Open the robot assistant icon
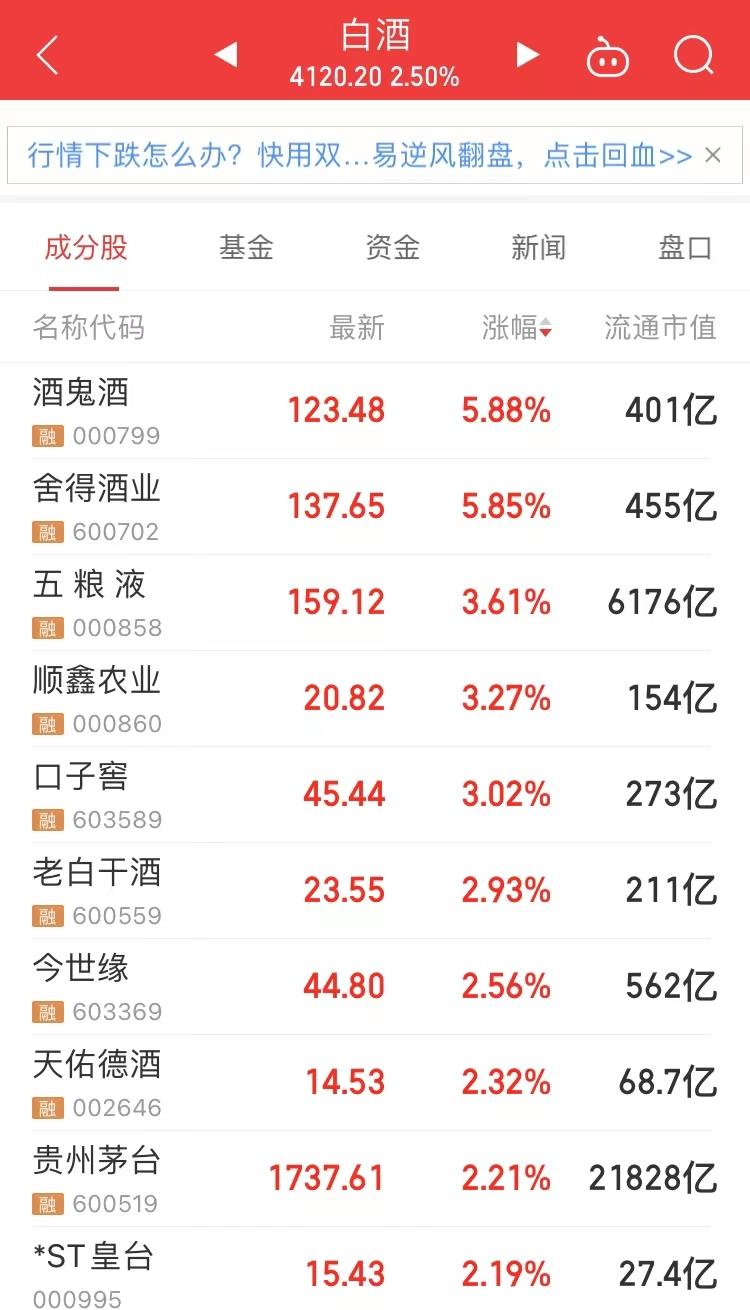 click(x=607, y=56)
